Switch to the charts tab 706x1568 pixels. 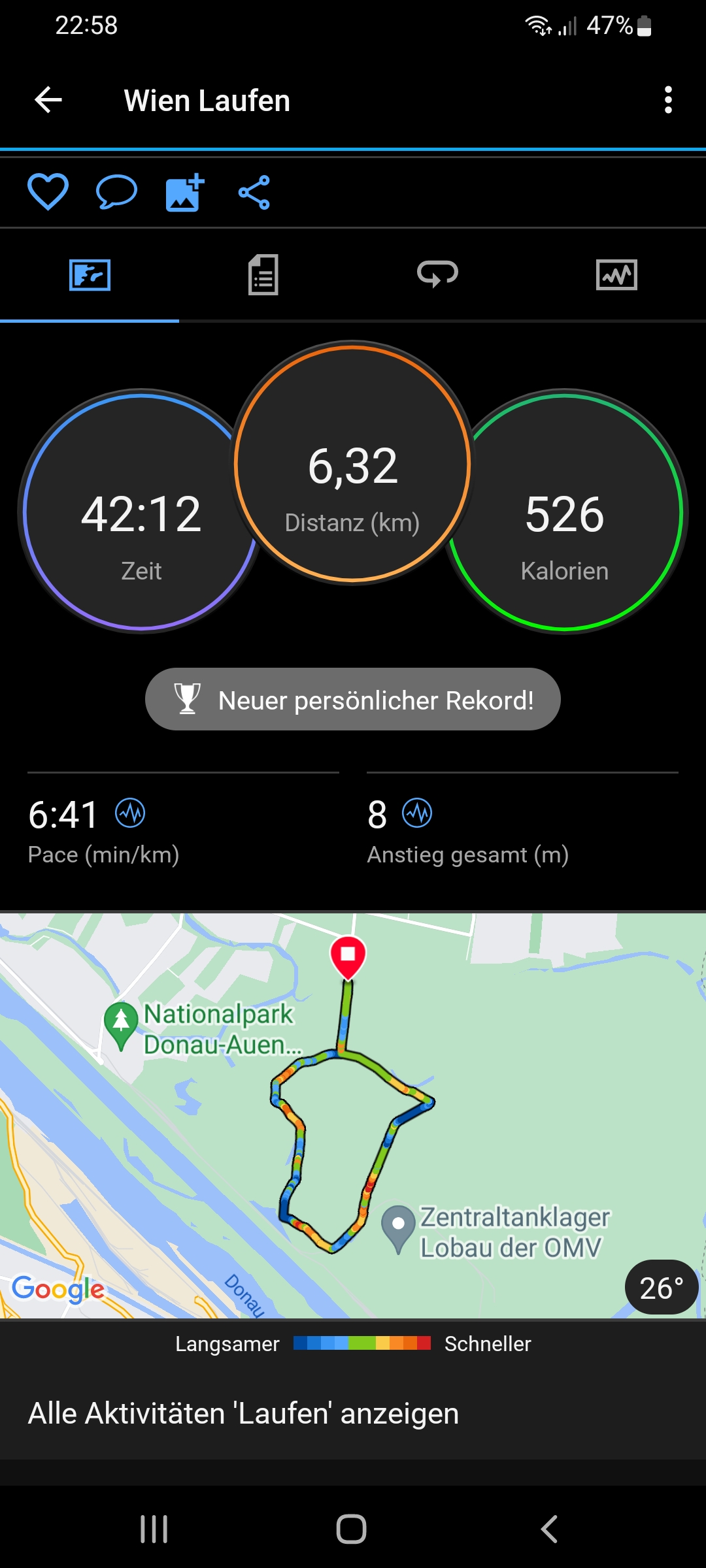pyautogui.click(x=616, y=274)
